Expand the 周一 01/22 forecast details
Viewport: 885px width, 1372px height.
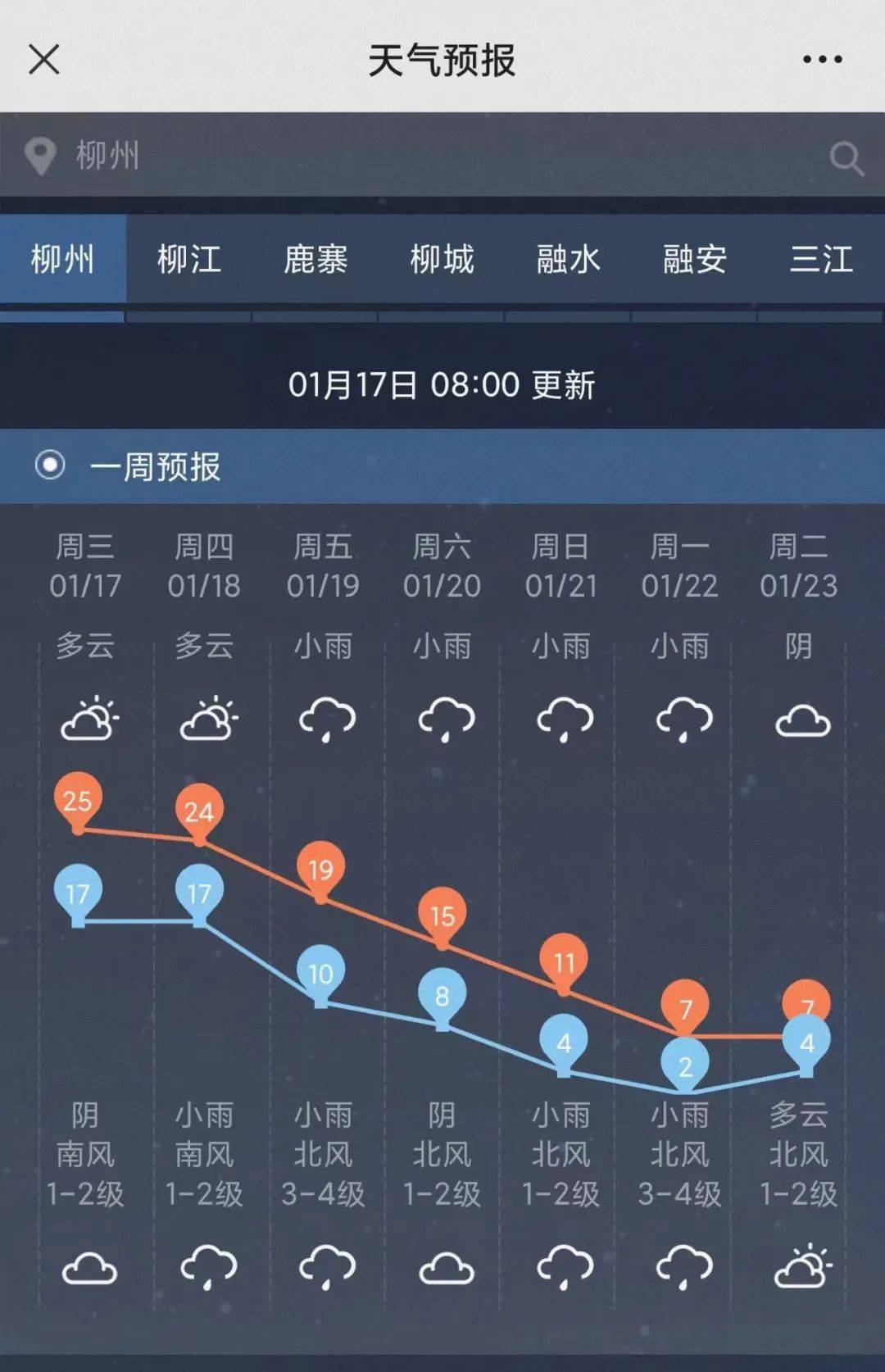point(679,566)
